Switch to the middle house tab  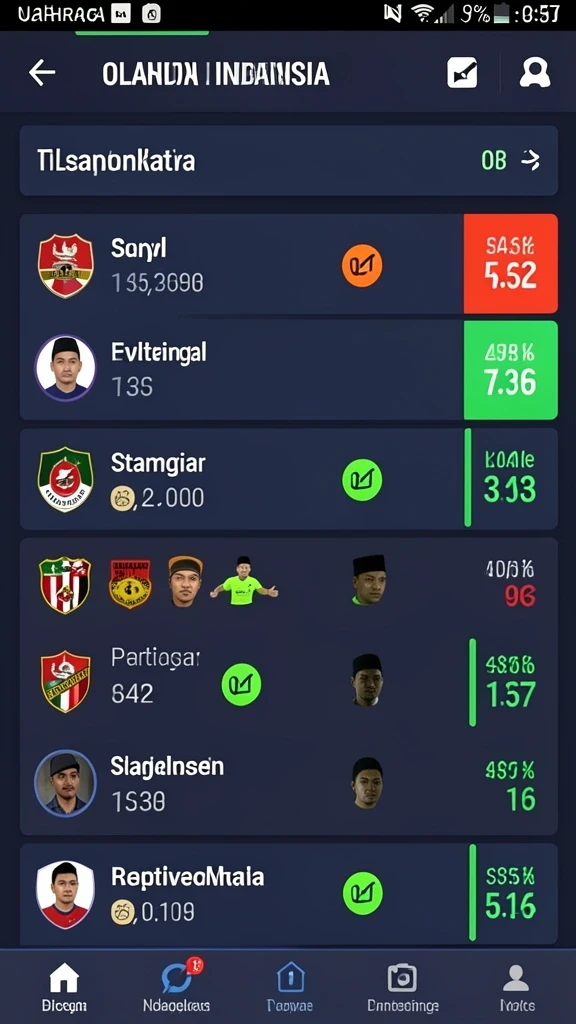tap(291, 987)
